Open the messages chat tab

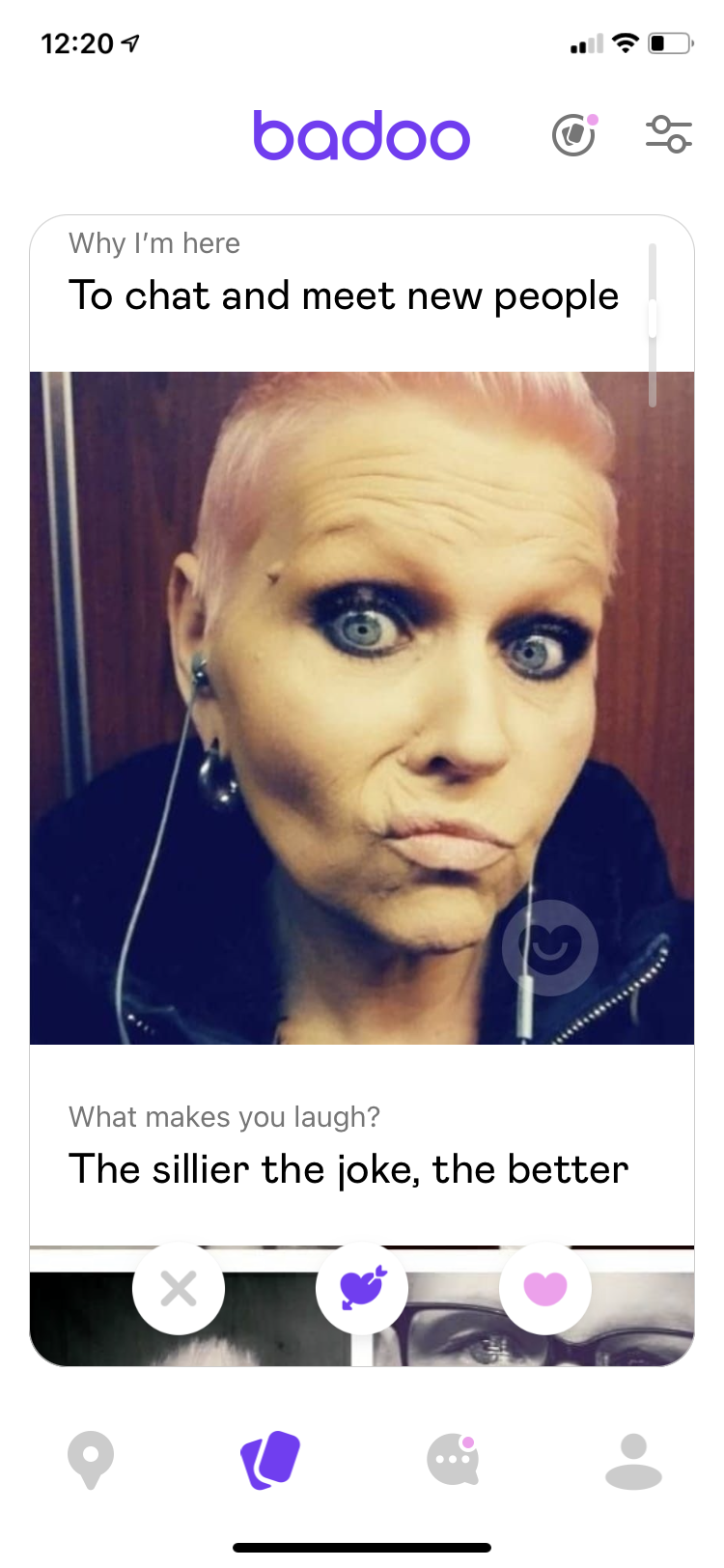pyautogui.click(x=453, y=1460)
